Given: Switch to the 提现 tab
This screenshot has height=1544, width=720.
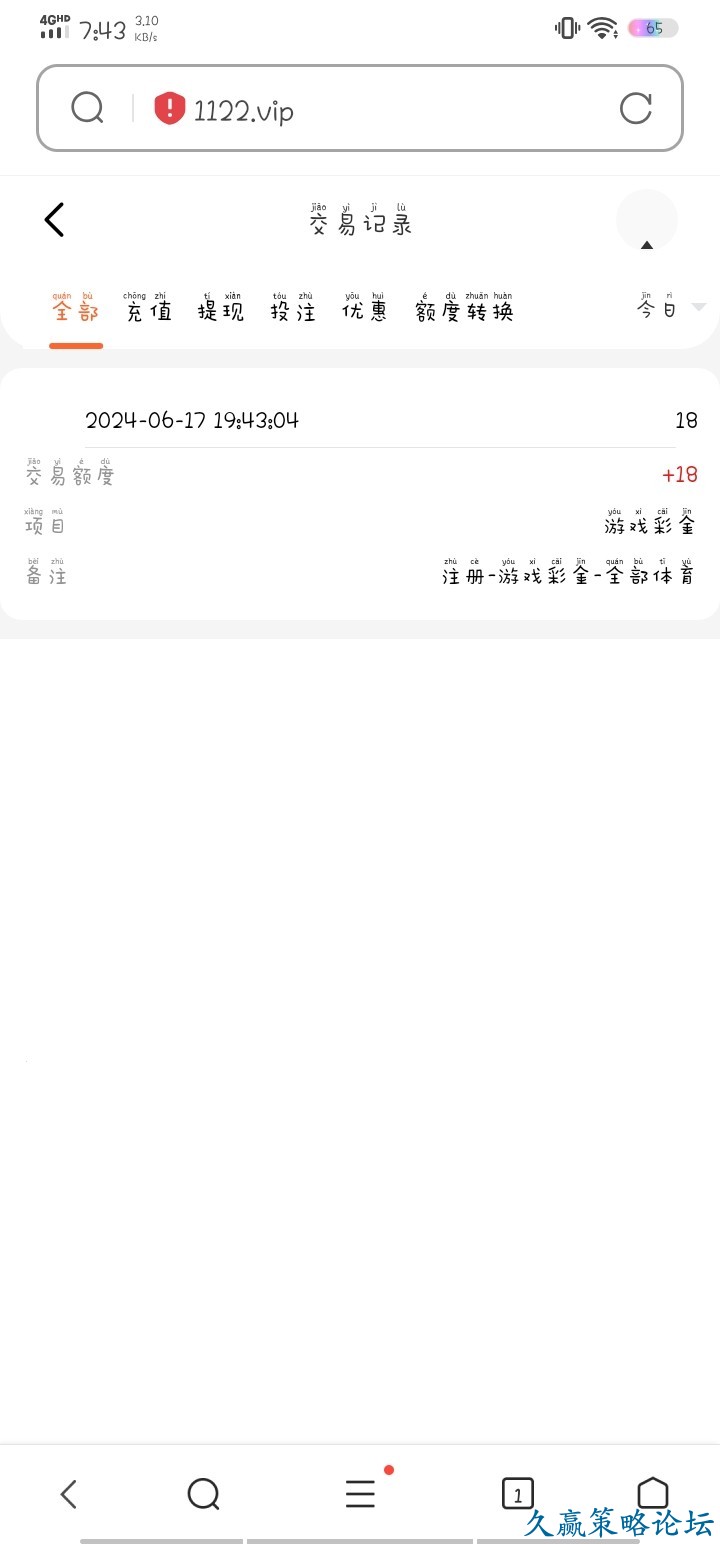Looking at the screenshot, I should pos(220,310).
